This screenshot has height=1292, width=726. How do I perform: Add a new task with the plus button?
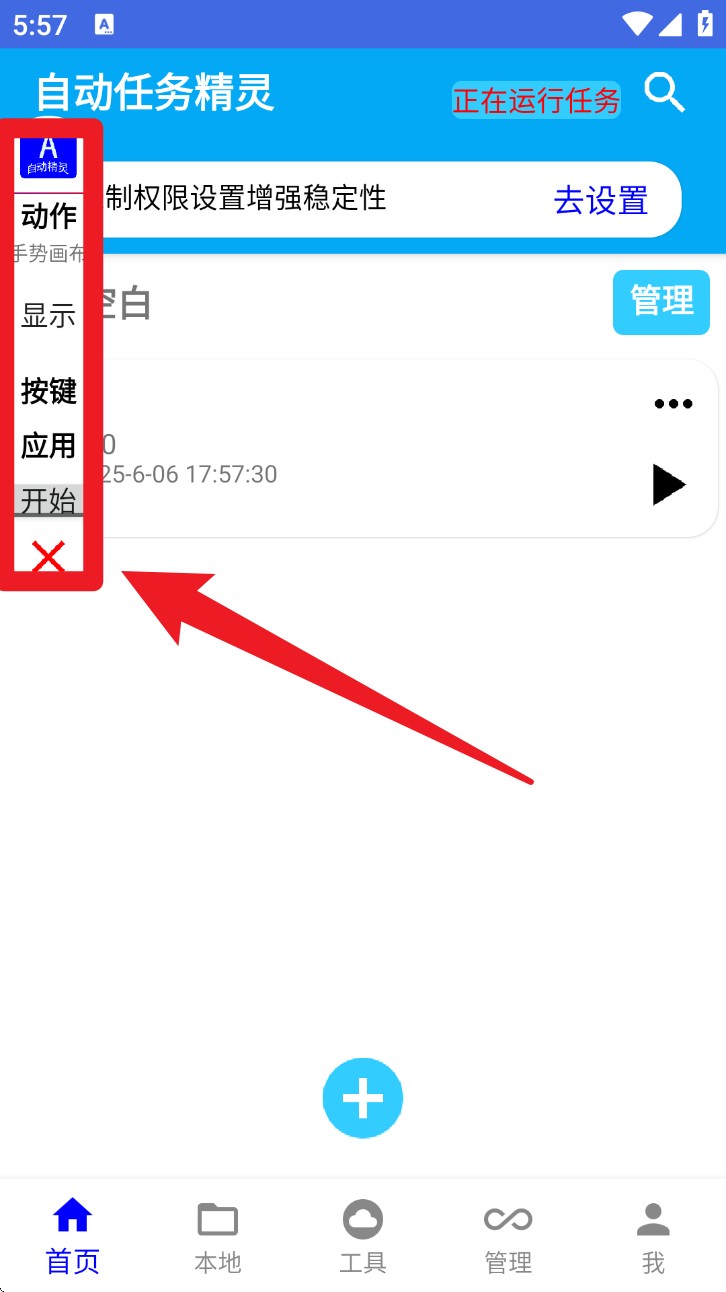pos(362,1098)
